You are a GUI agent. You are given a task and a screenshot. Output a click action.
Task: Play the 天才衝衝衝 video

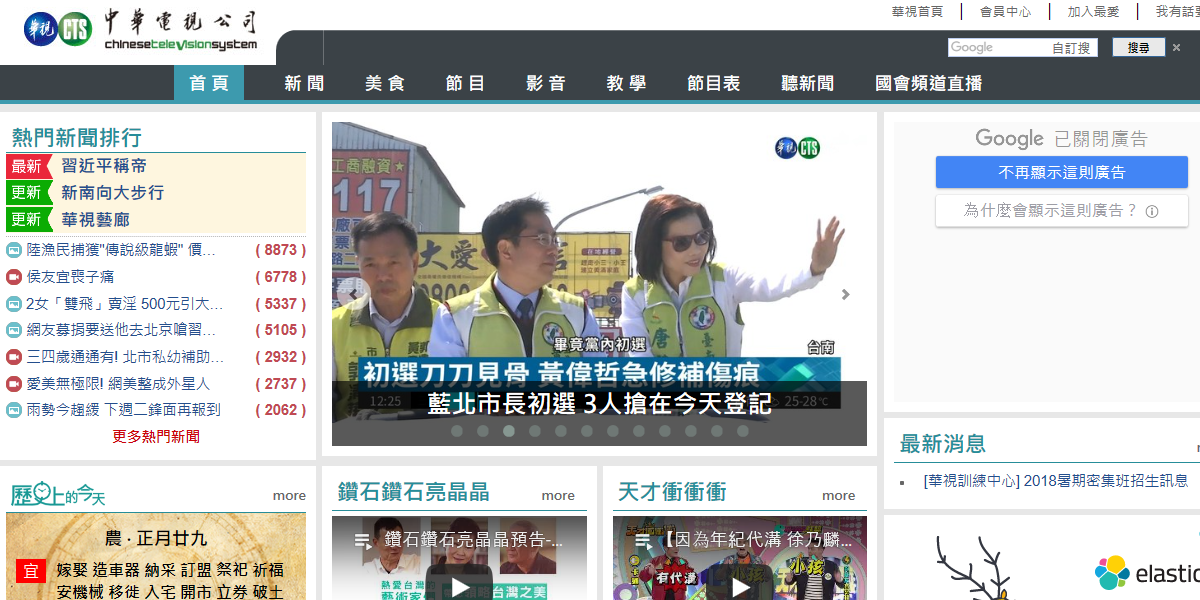pos(740,586)
